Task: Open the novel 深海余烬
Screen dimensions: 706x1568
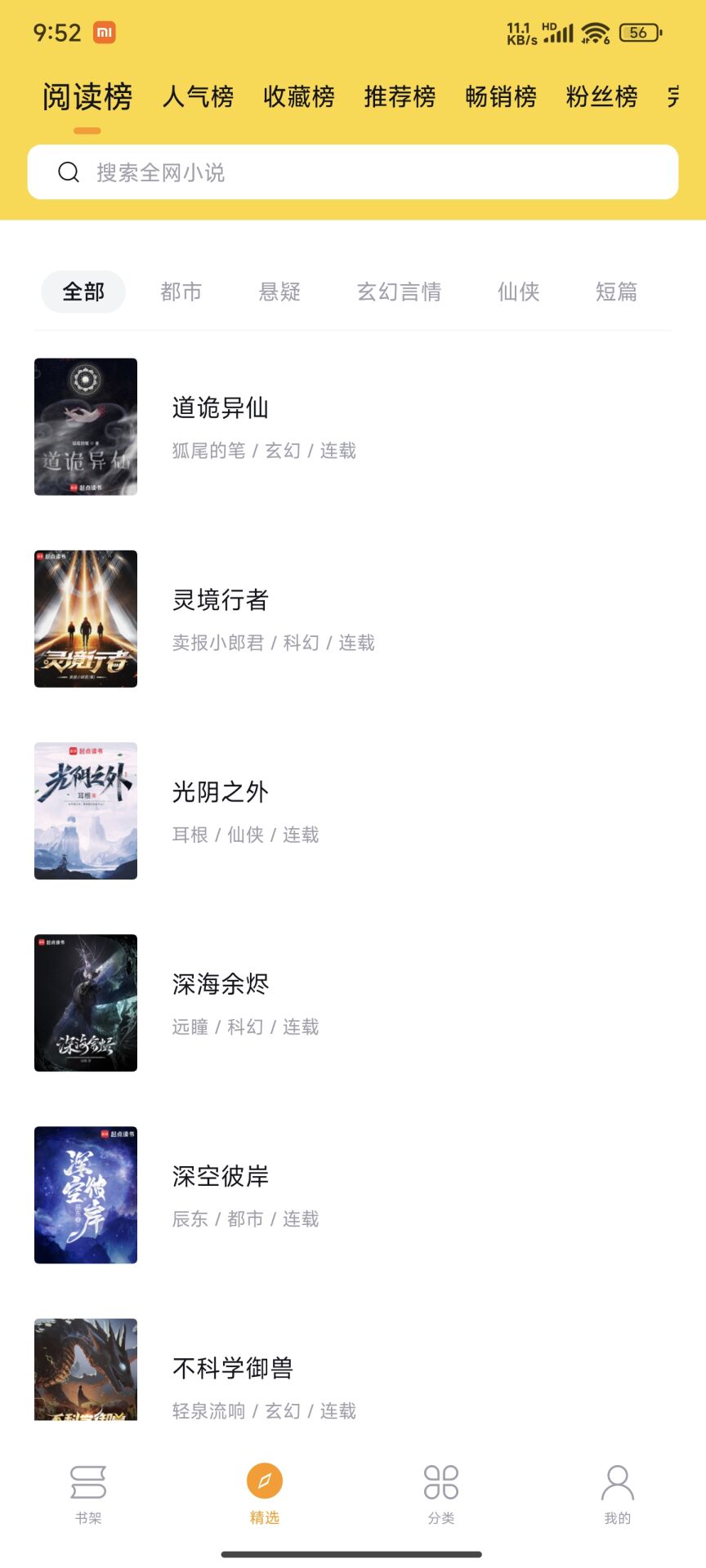Action: 221,984
